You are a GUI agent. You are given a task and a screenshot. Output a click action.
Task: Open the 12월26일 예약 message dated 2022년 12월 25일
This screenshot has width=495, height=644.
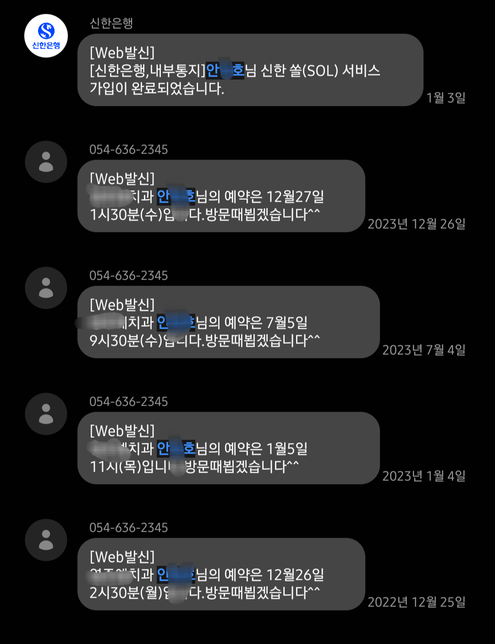click(x=221, y=574)
